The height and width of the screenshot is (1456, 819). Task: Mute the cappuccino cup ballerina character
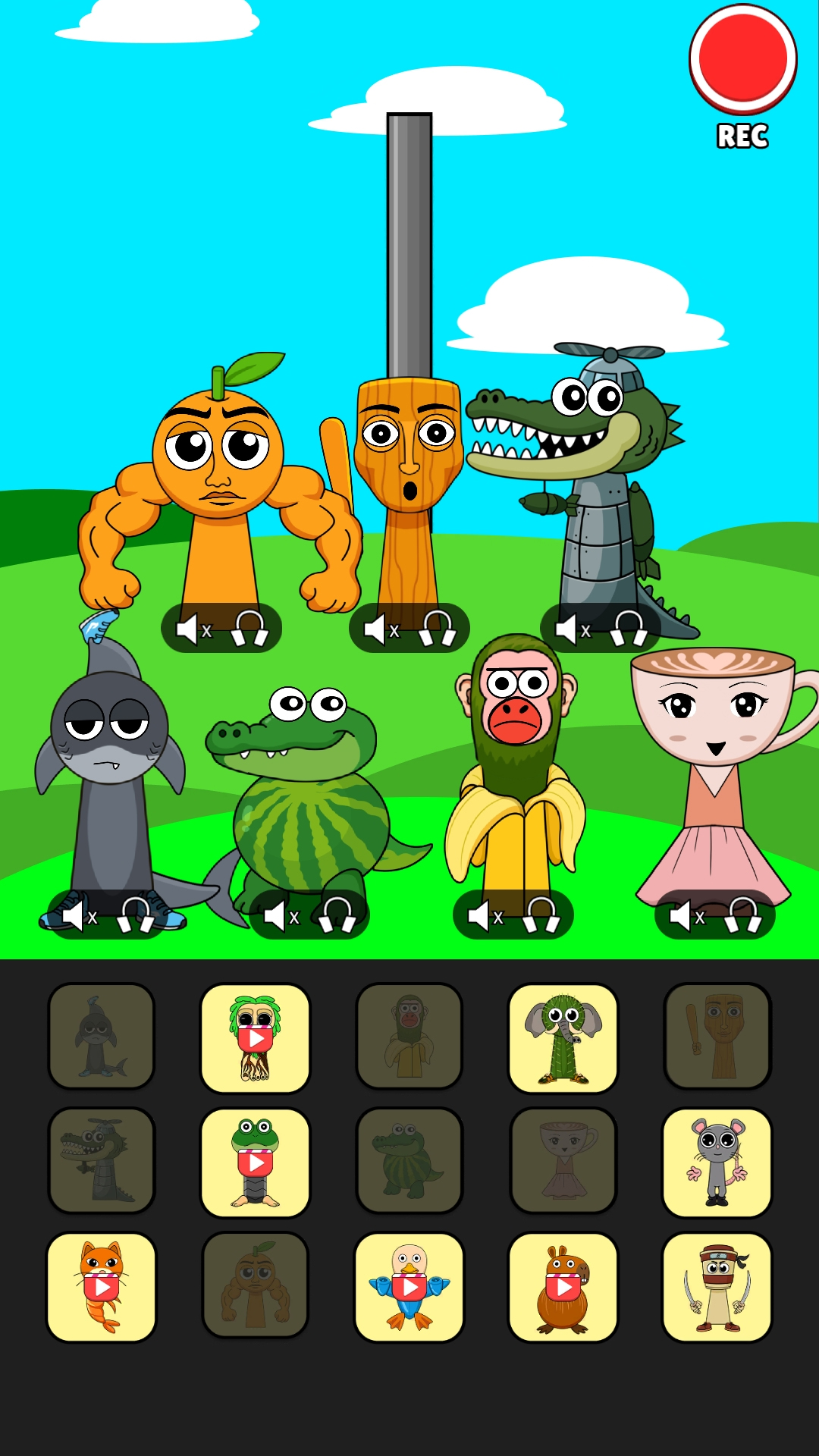tap(686, 916)
